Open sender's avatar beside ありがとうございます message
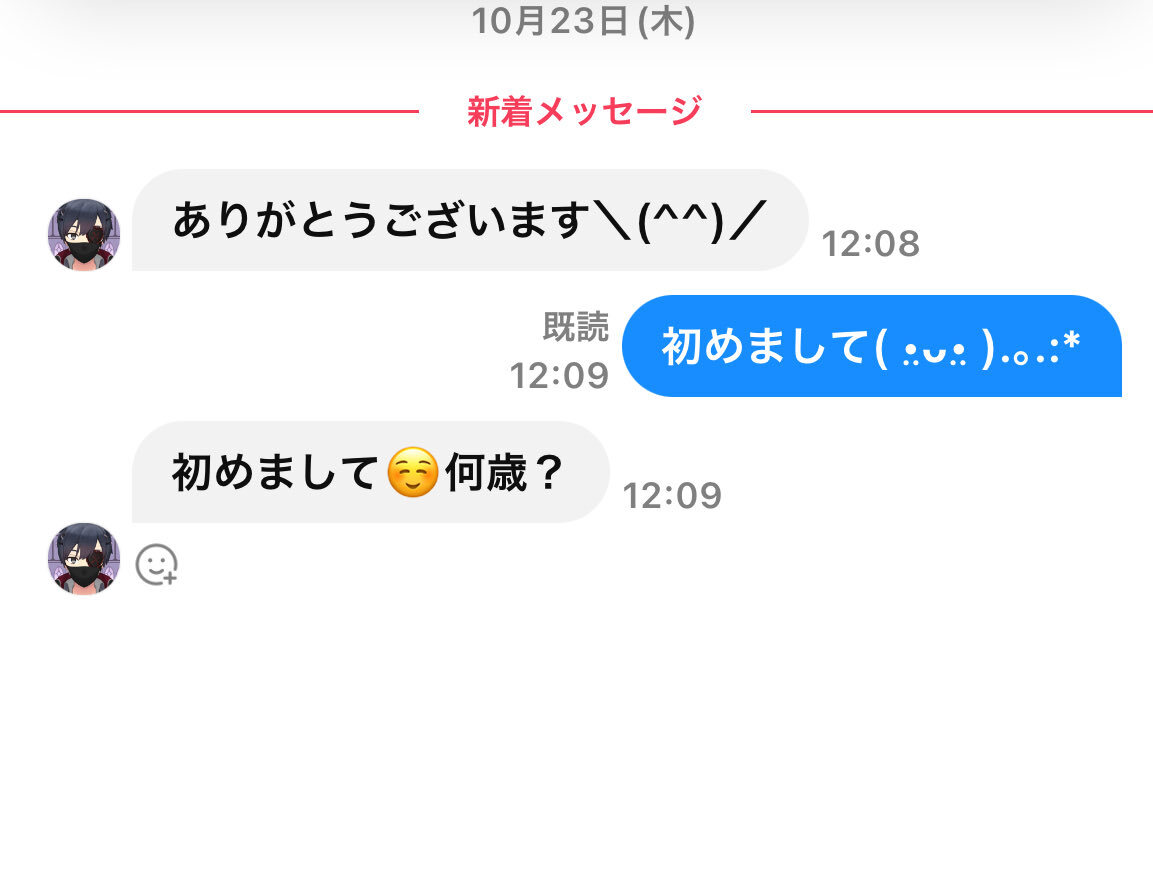Image resolution: width=1153 pixels, height=893 pixels. click(x=84, y=235)
